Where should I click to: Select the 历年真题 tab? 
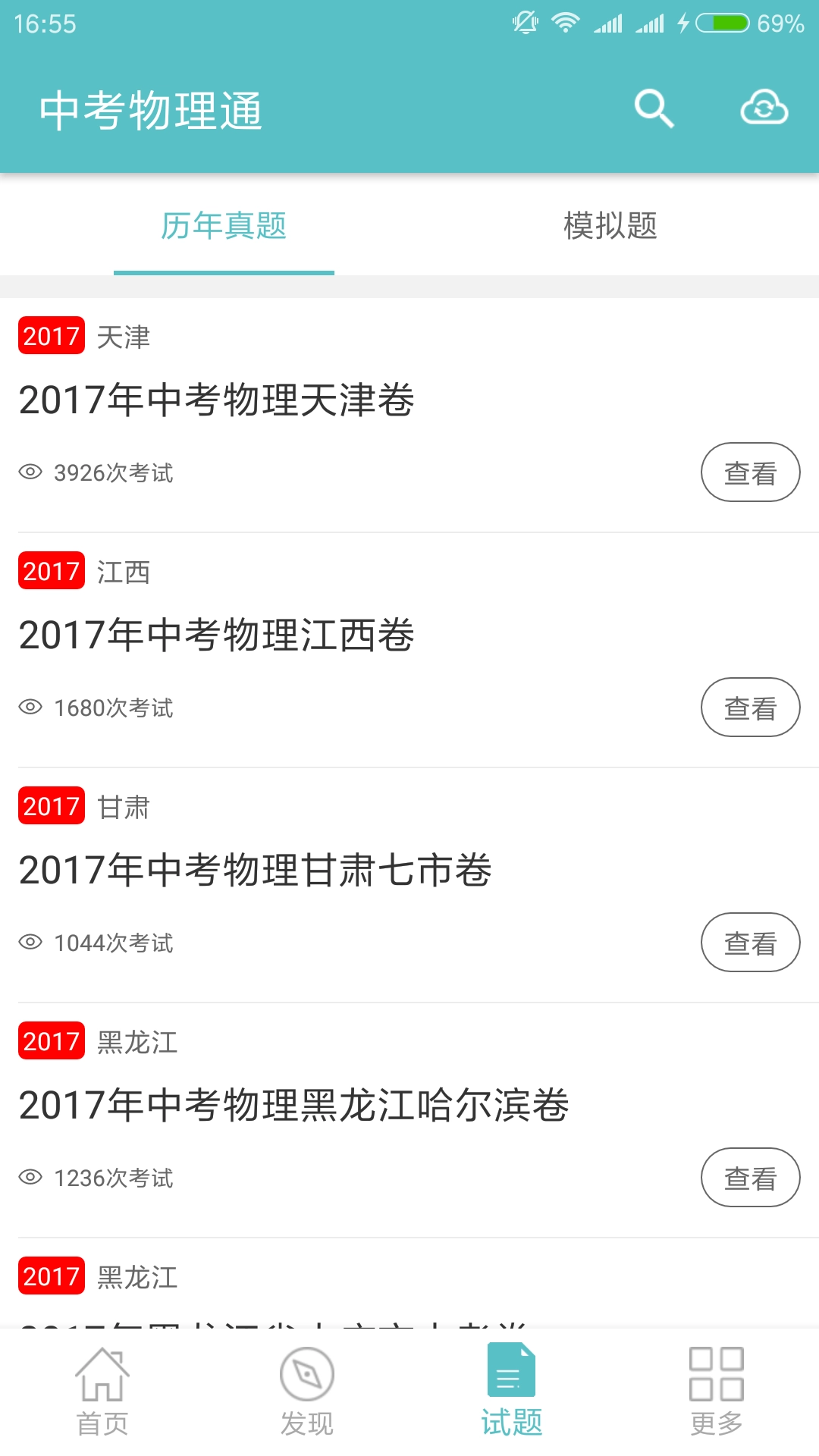click(x=223, y=226)
